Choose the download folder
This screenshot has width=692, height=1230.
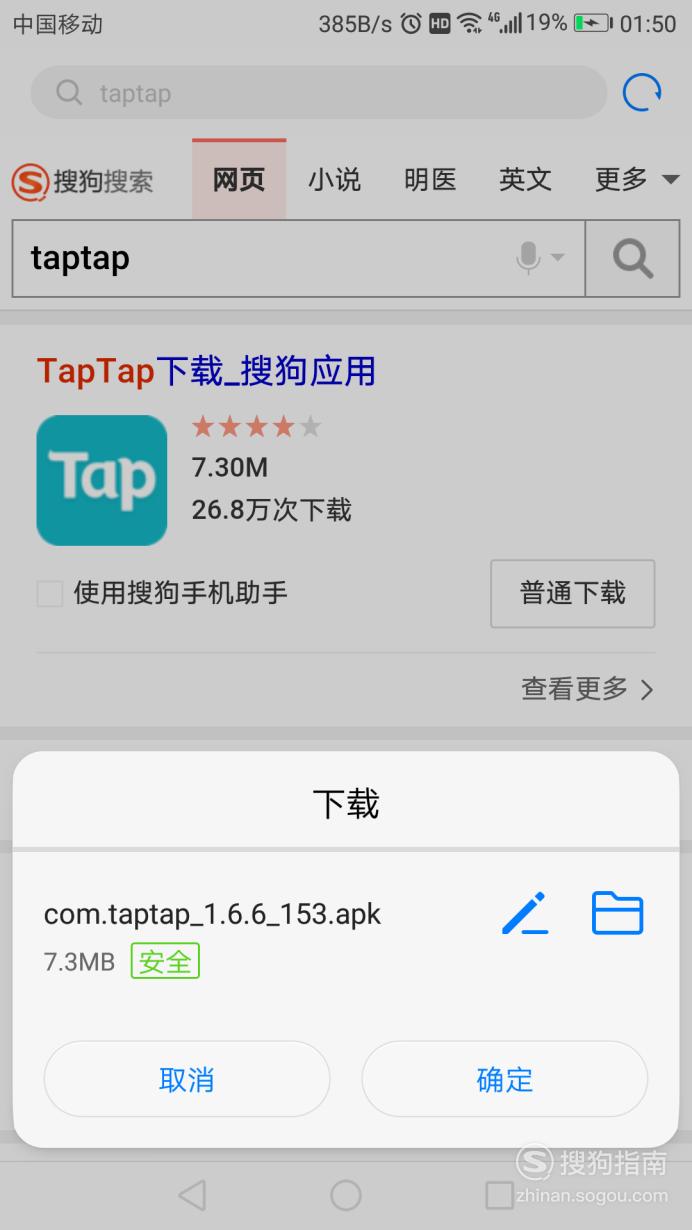[x=617, y=913]
